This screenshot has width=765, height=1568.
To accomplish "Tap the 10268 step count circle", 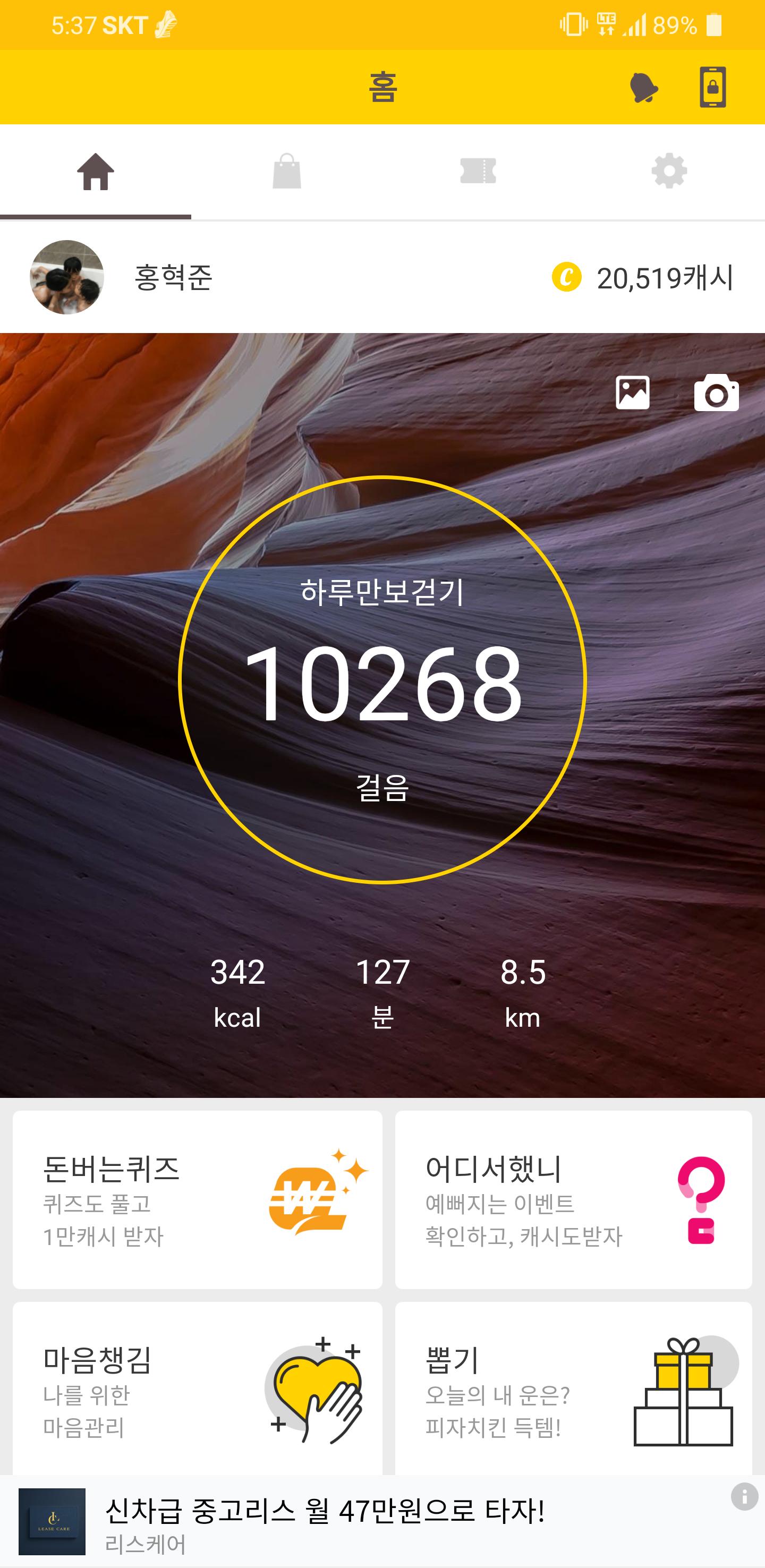I will click(x=382, y=679).
